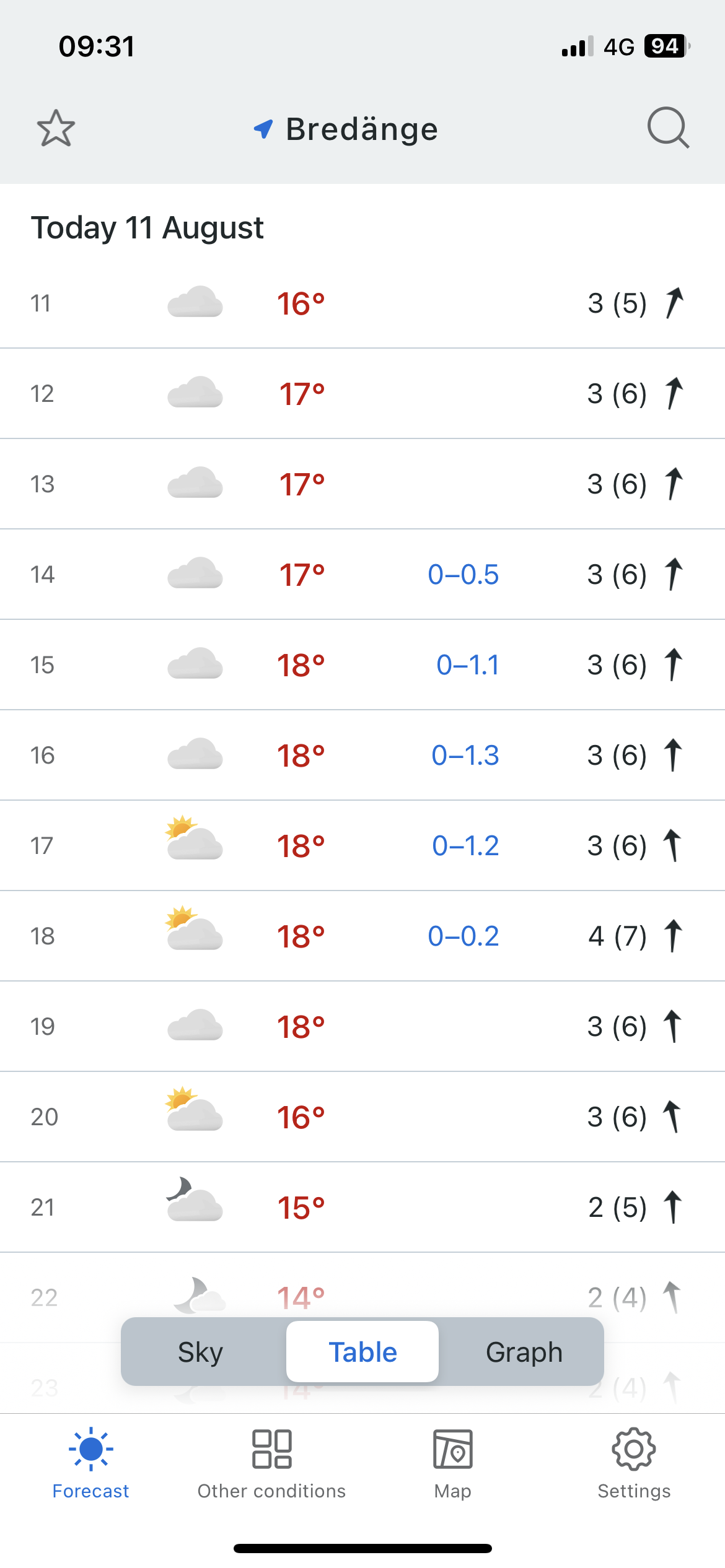725x1568 pixels.
Task: Open the Settings tab
Action: pos(634,1463)
